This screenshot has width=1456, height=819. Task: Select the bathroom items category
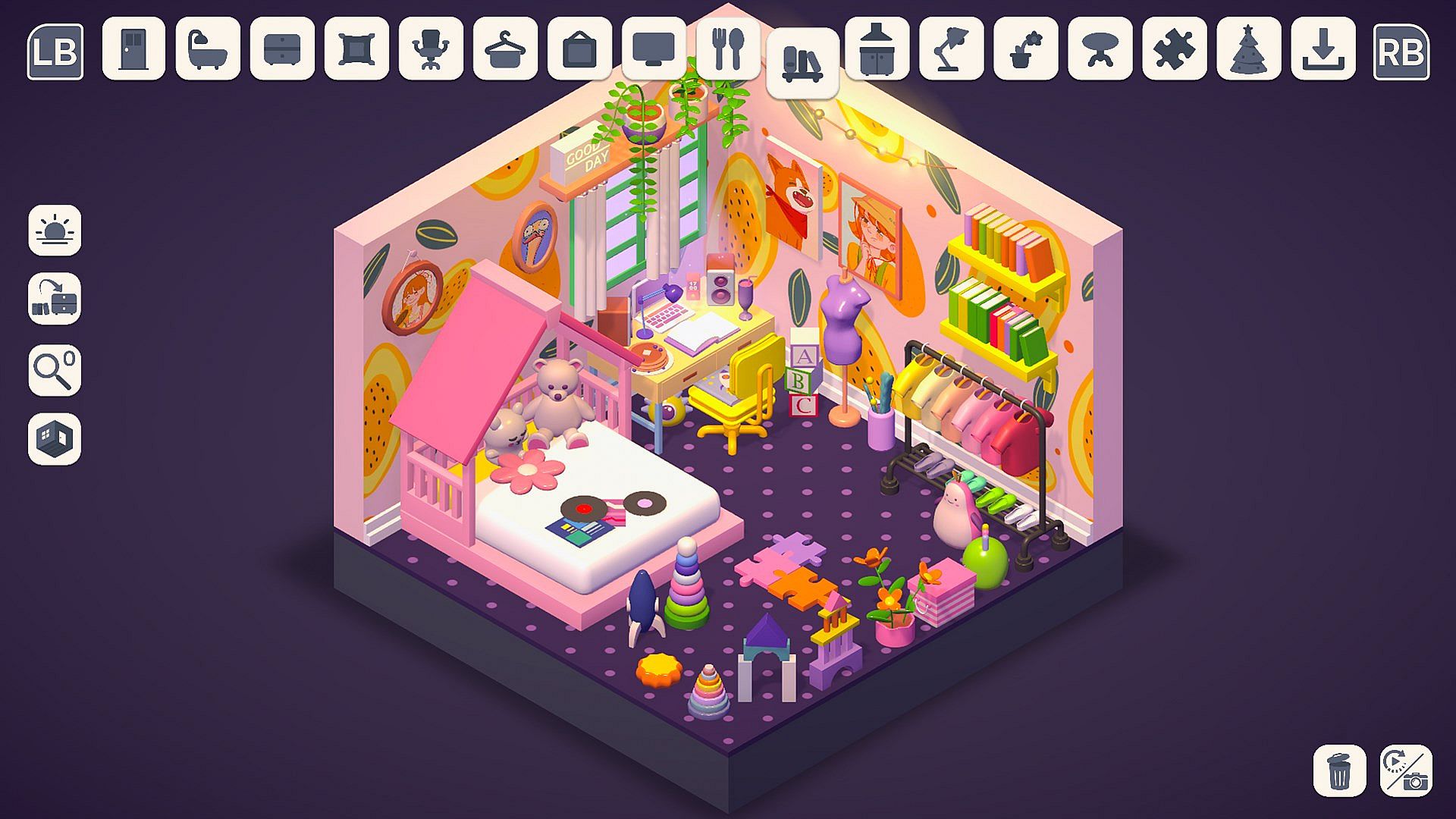(x=207, y=49)
